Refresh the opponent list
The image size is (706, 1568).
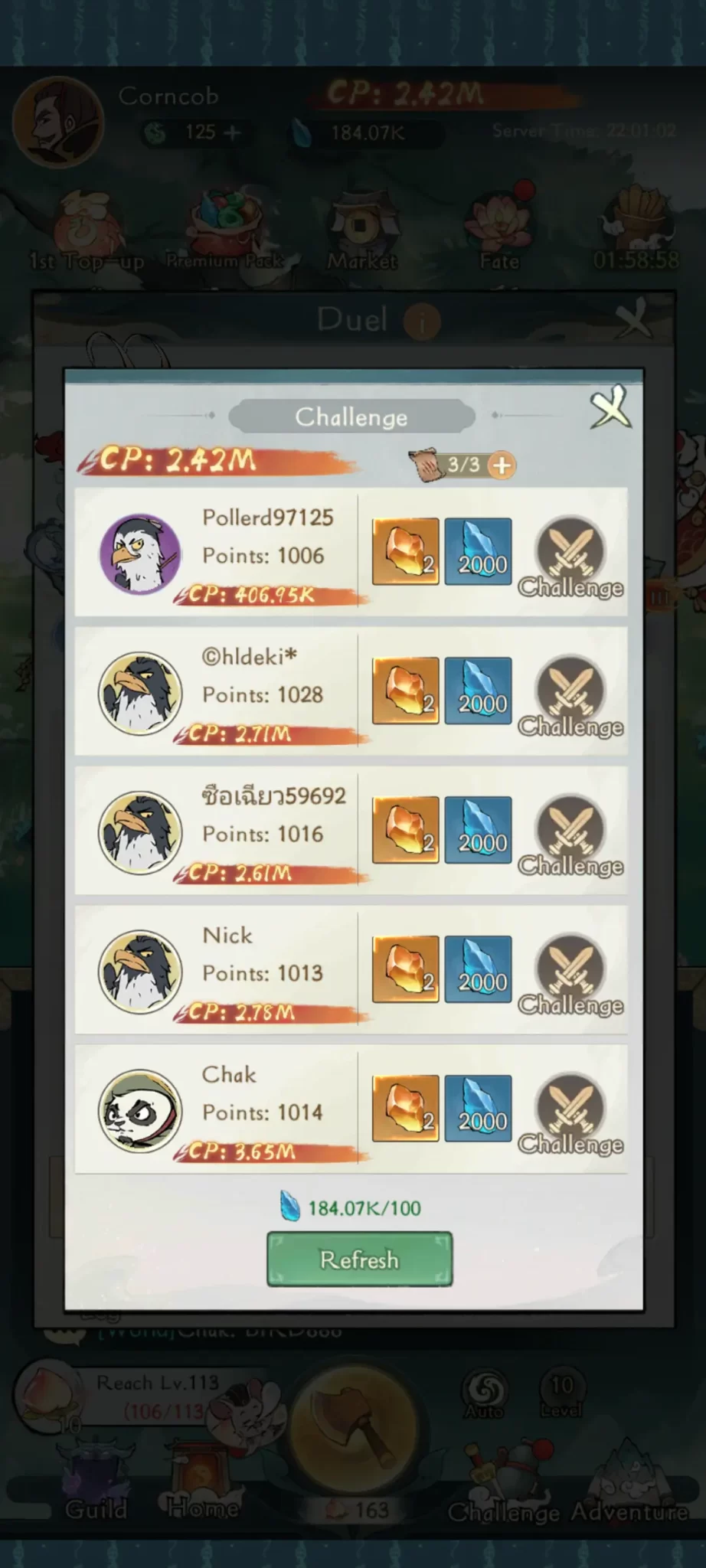coord(359,1259)
